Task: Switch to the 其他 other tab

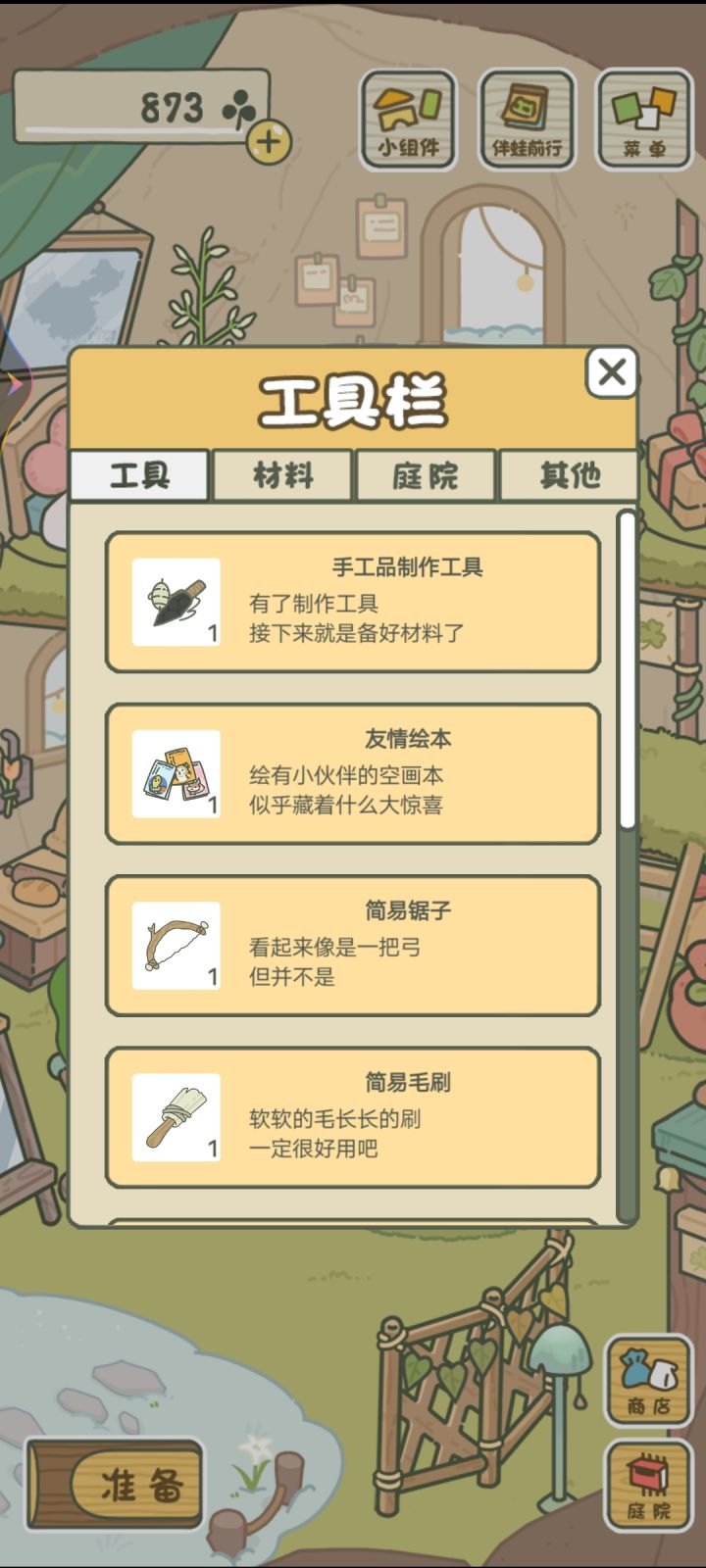Action: pyautogui.click(x=569, y=474)
